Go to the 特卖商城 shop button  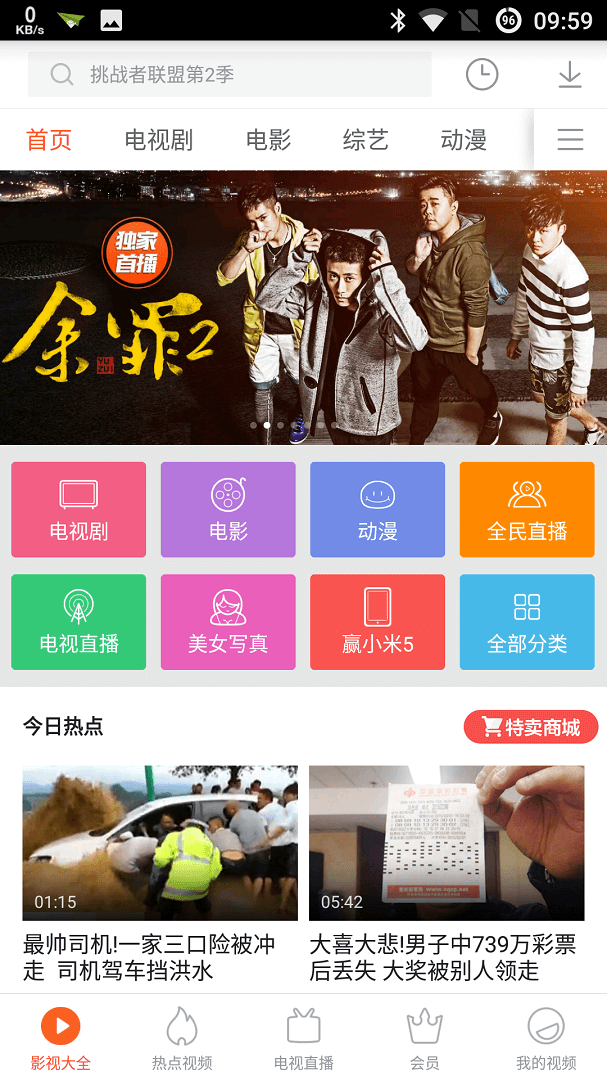(x=531, y=727)
